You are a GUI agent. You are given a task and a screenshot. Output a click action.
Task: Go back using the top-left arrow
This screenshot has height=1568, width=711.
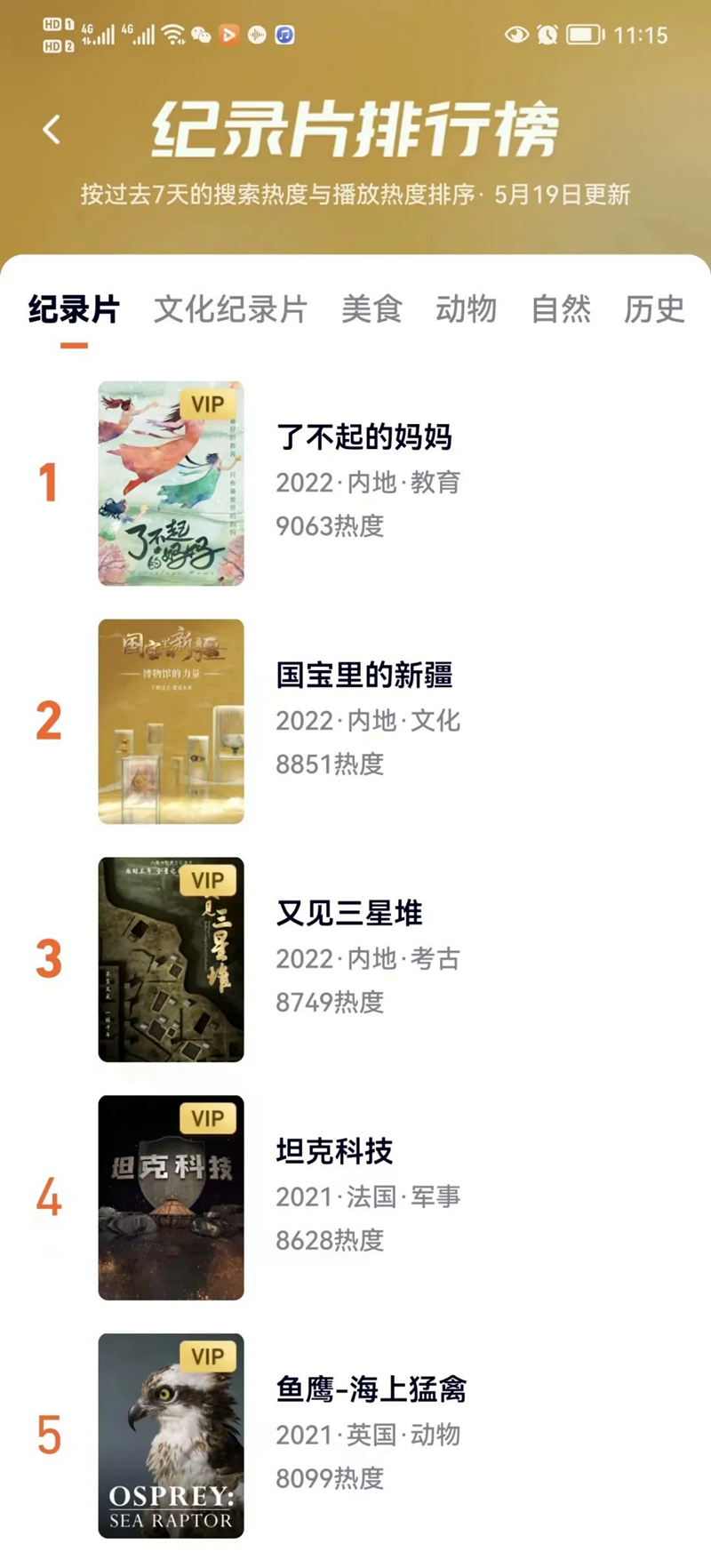pyautogui.click(x=52, y=130)
